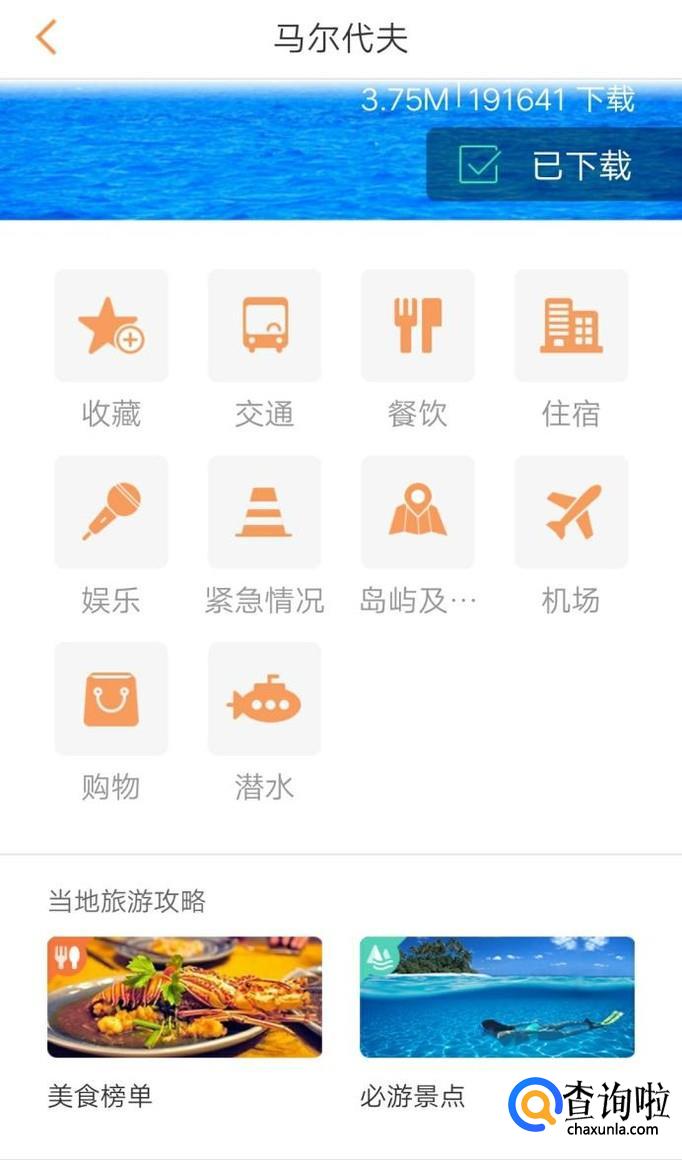Viewport: 682px width, 1160px height.
Task: View 住宿 accommodation options
Action: [x=571, y=326]
